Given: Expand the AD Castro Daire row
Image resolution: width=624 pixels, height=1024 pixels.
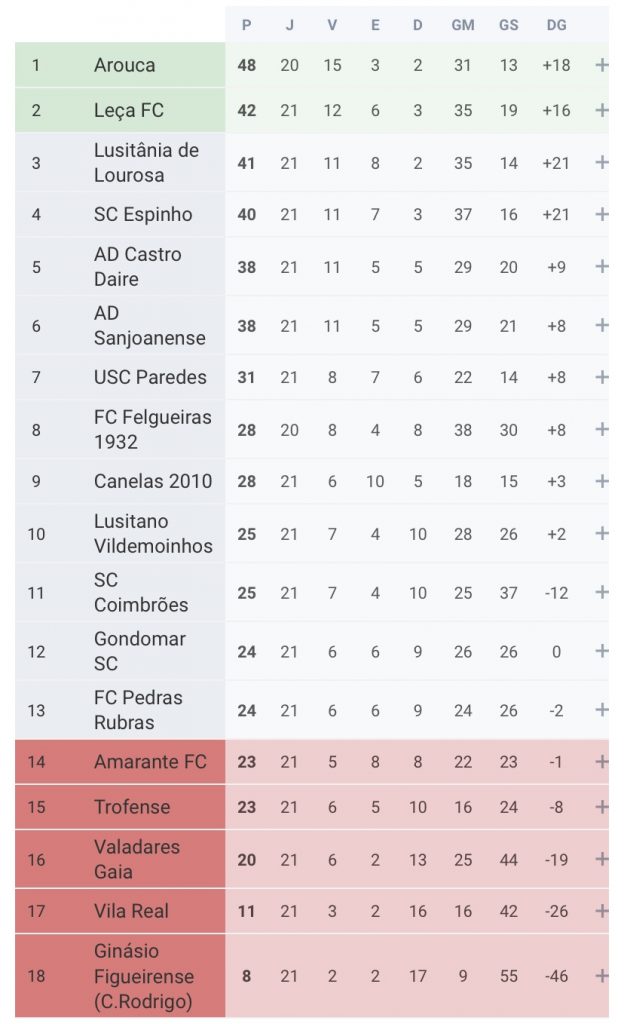Looking at the screenshot, I should [602, 266].
